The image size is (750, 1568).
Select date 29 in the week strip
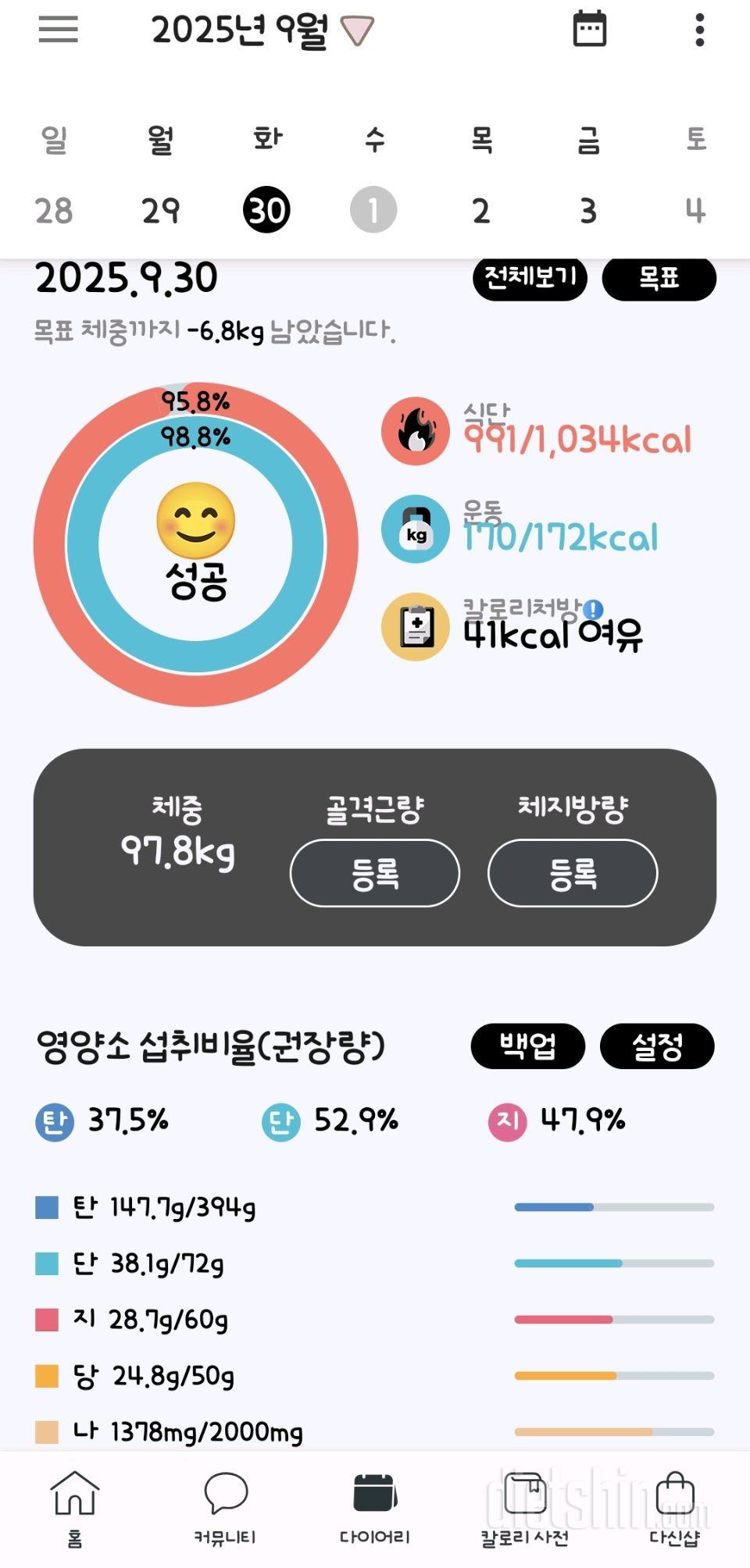(160, 211)
